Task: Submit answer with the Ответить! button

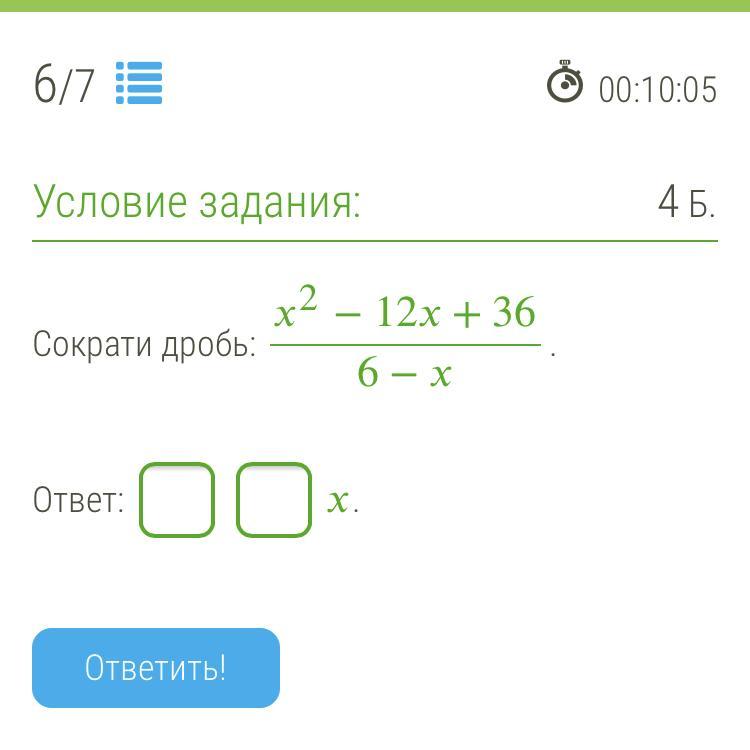Action: coord(156,668)
